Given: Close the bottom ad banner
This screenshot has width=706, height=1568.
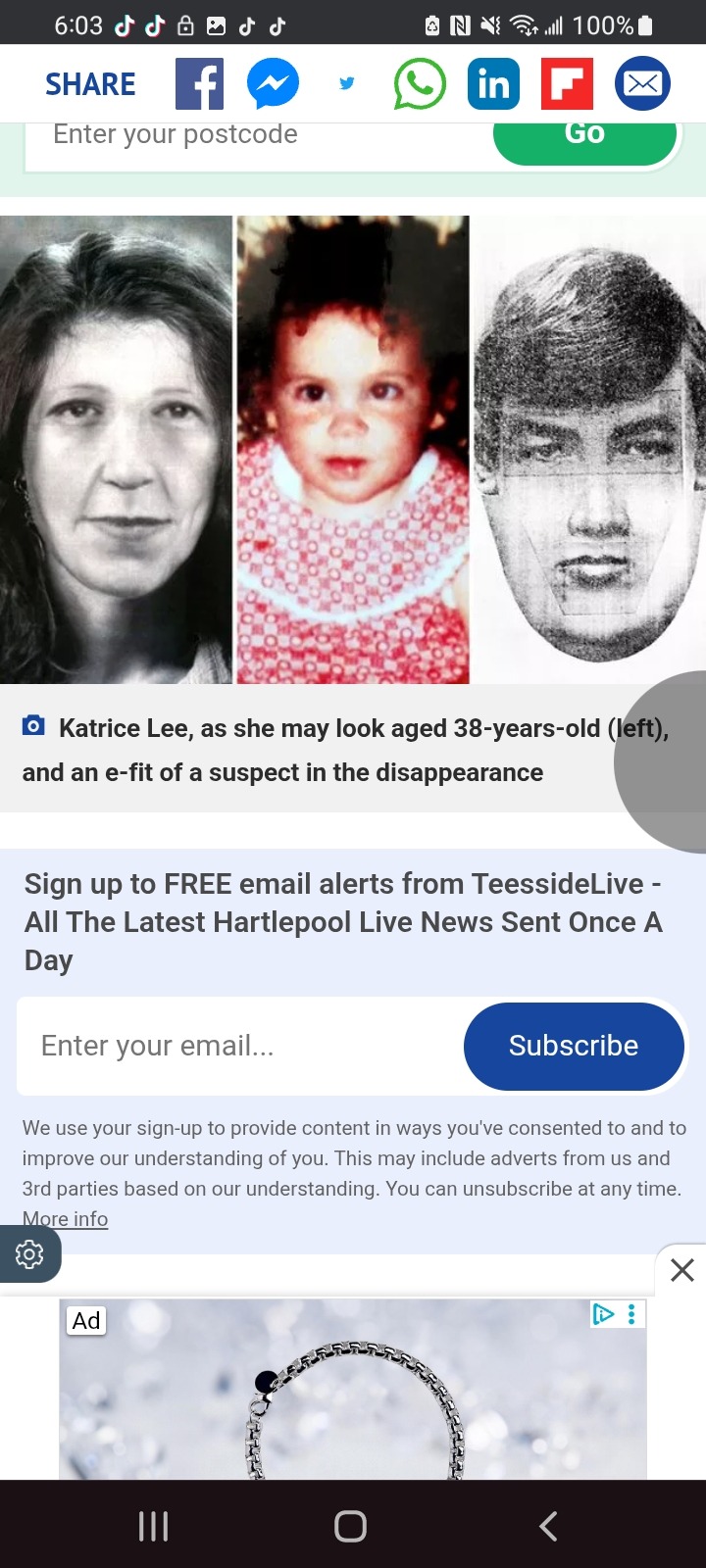Looking at the screenshot, I should [x=681, y=1270].
